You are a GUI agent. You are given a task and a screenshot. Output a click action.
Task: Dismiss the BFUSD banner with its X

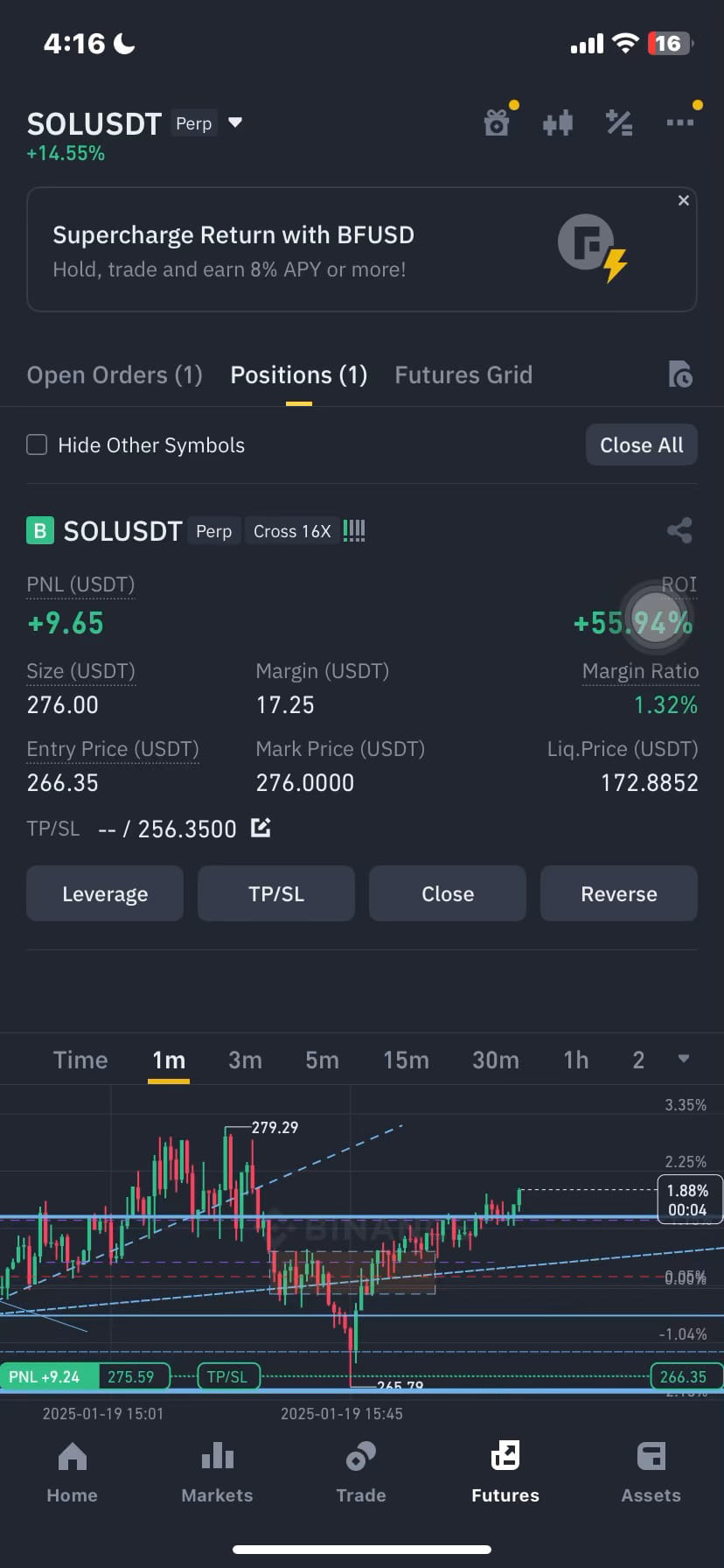pyautogui.click(x=683, y=200)
